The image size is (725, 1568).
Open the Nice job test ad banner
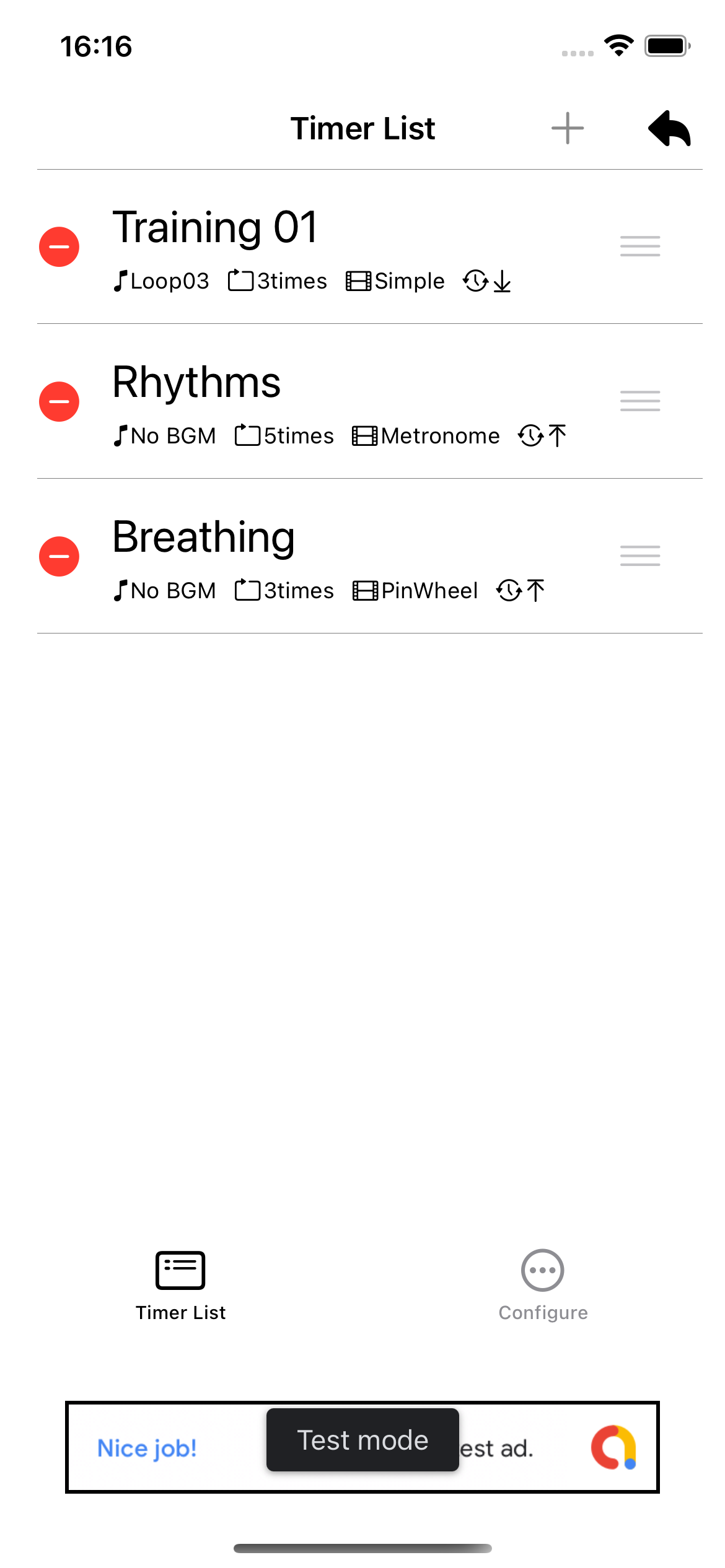(x=362, y=1447)
